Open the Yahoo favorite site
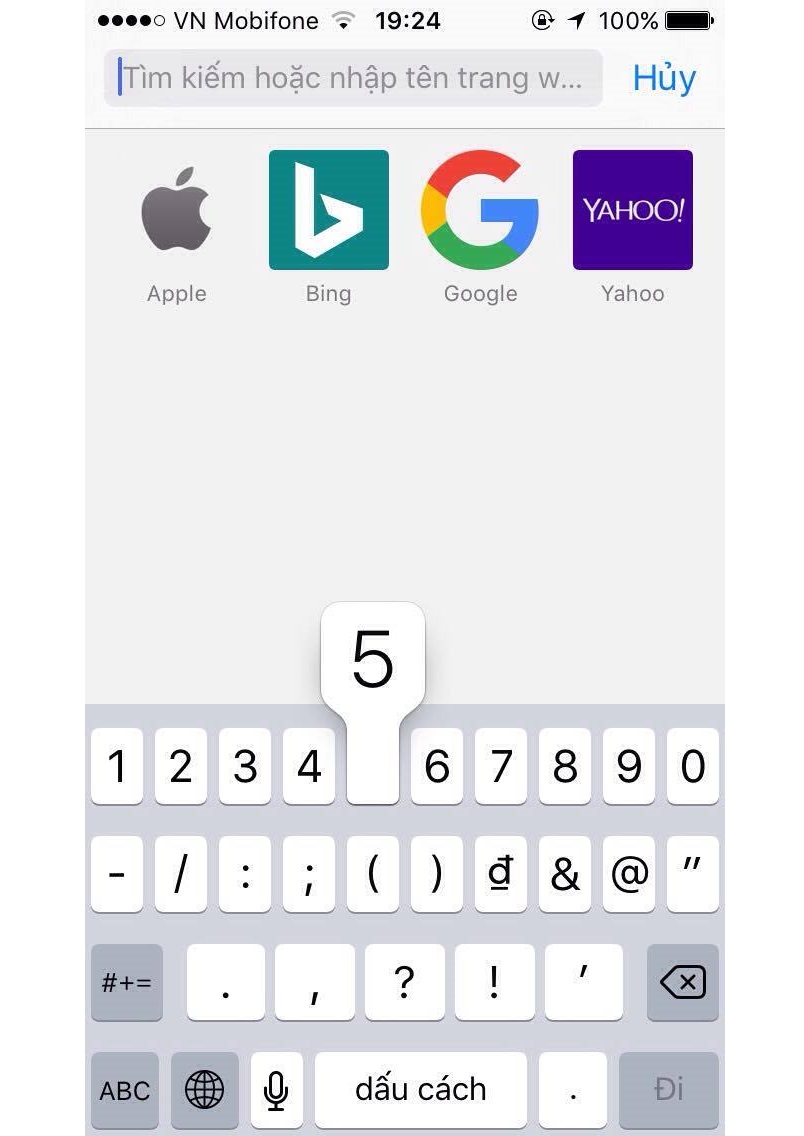The height and width of the screenshot is (1136, 804). [632, 226]
